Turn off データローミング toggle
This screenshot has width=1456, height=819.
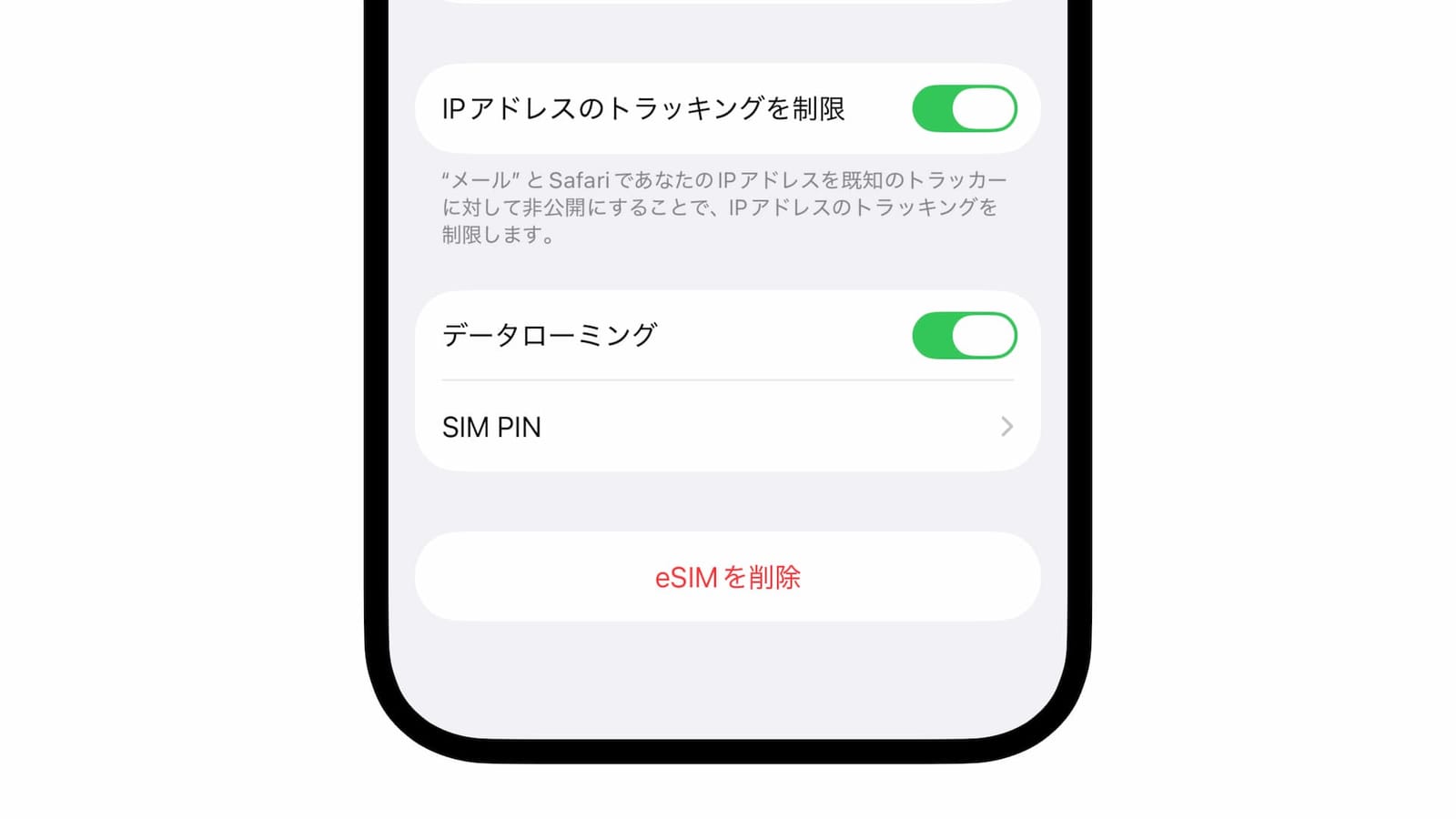pos(965,336)
